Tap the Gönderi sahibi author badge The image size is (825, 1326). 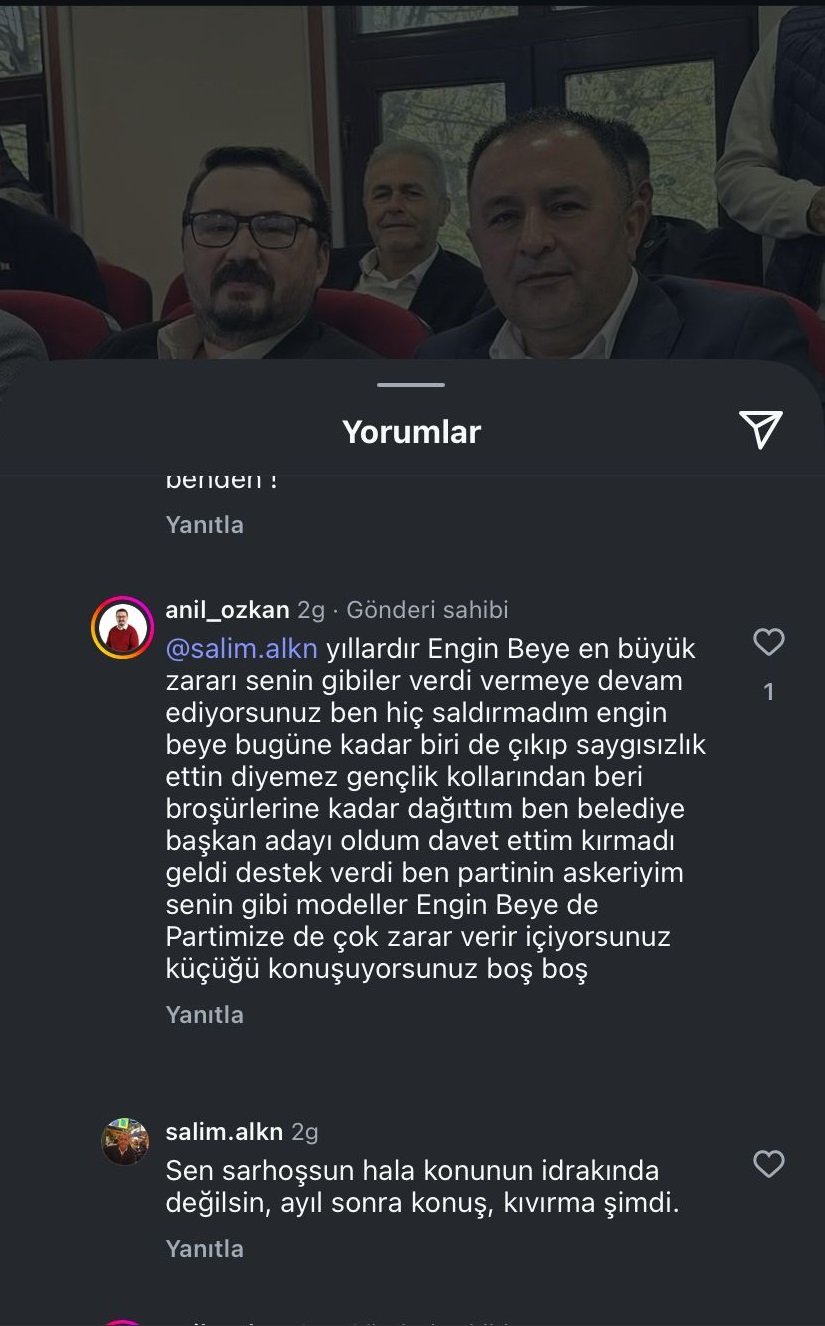pyautogui.click(x=427, y=610)
